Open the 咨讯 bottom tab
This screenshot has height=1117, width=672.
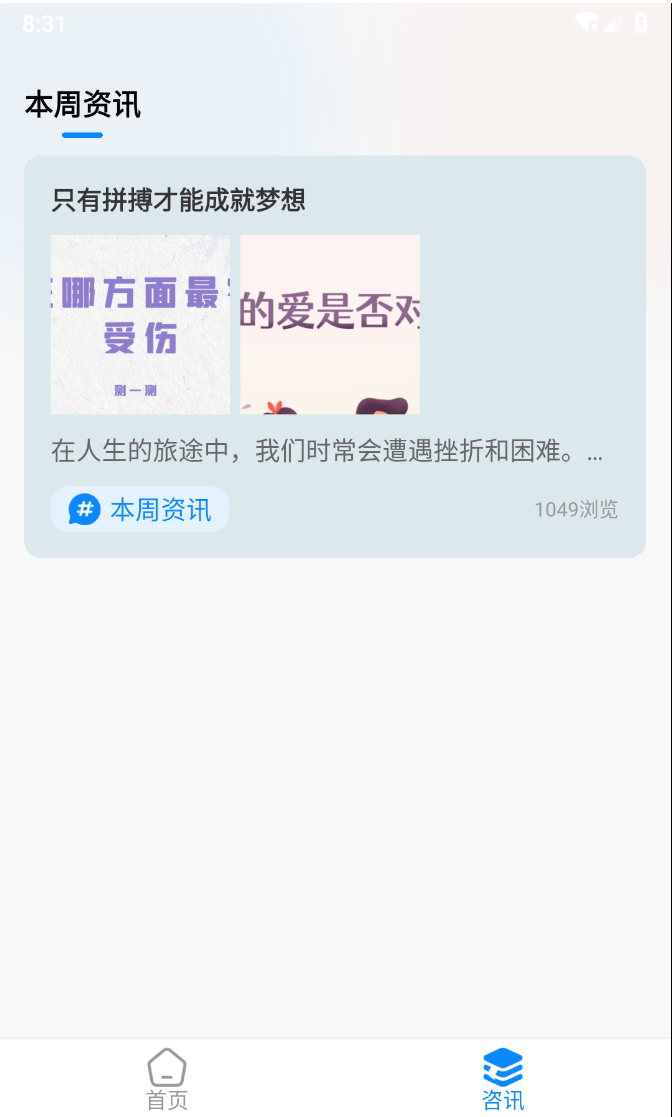tap(502, 1078)
